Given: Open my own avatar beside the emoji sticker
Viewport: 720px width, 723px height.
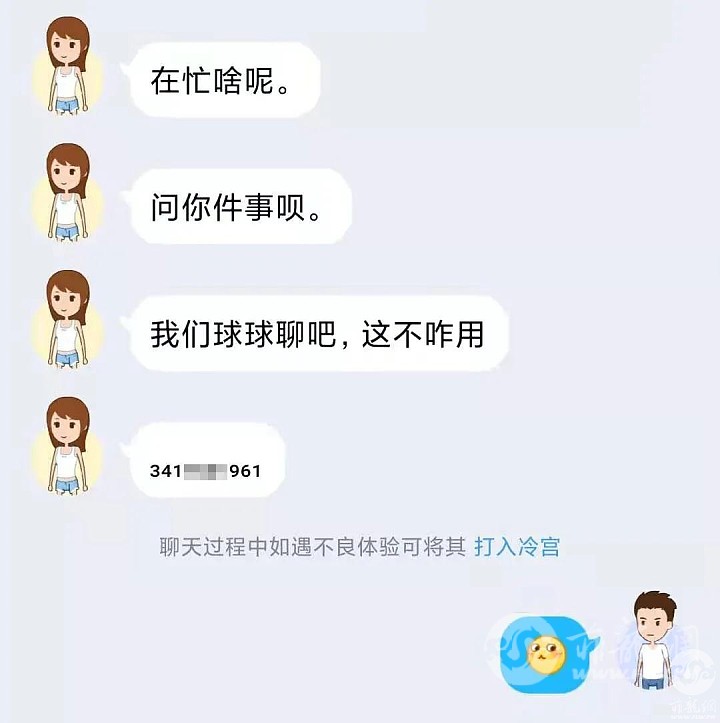Looking at the screenshot, I should point(655,640).
